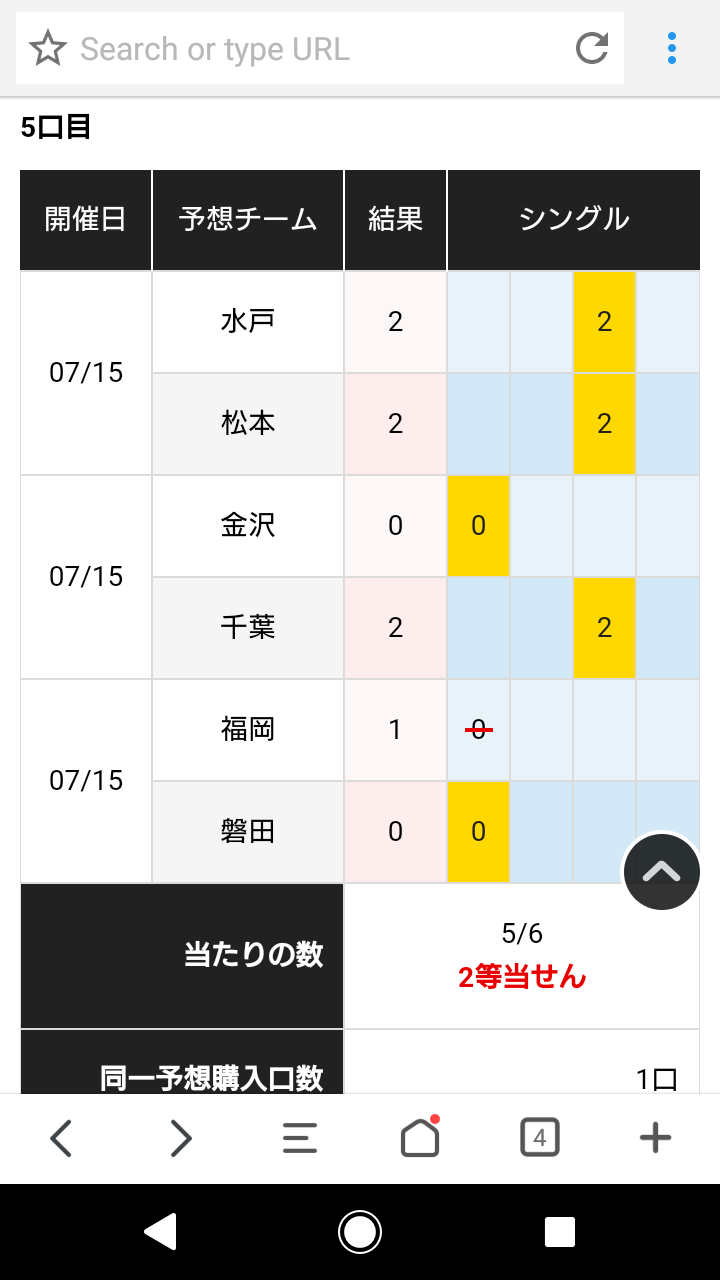Open the browser overflow menu
The width and height of the screenshot is (720, 1280).
[x=672, y=48]
